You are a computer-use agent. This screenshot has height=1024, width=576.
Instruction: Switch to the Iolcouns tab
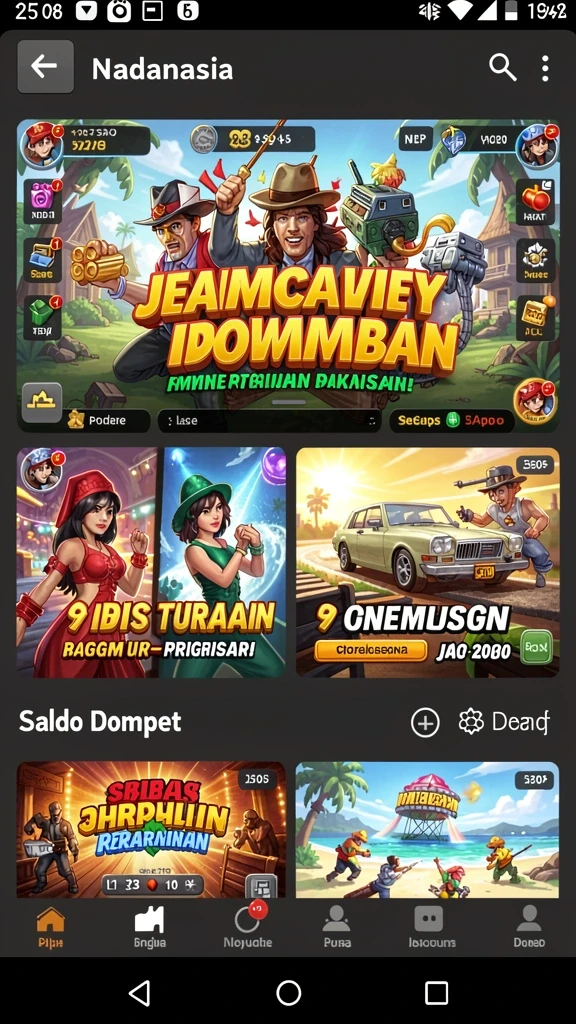432,927
